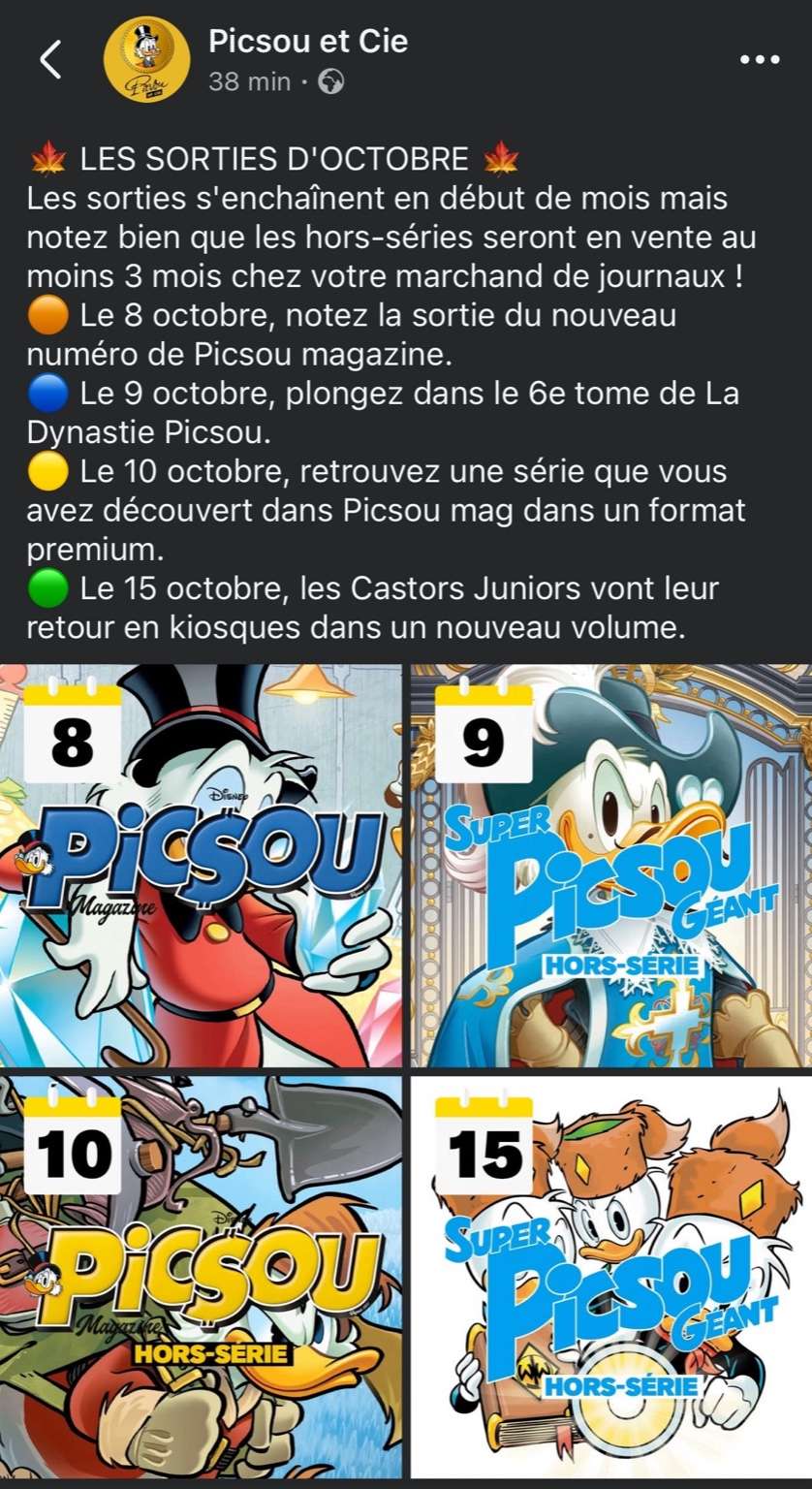Go back using the back arrow
The image size is (812, 1489).
tap(50, 60)
